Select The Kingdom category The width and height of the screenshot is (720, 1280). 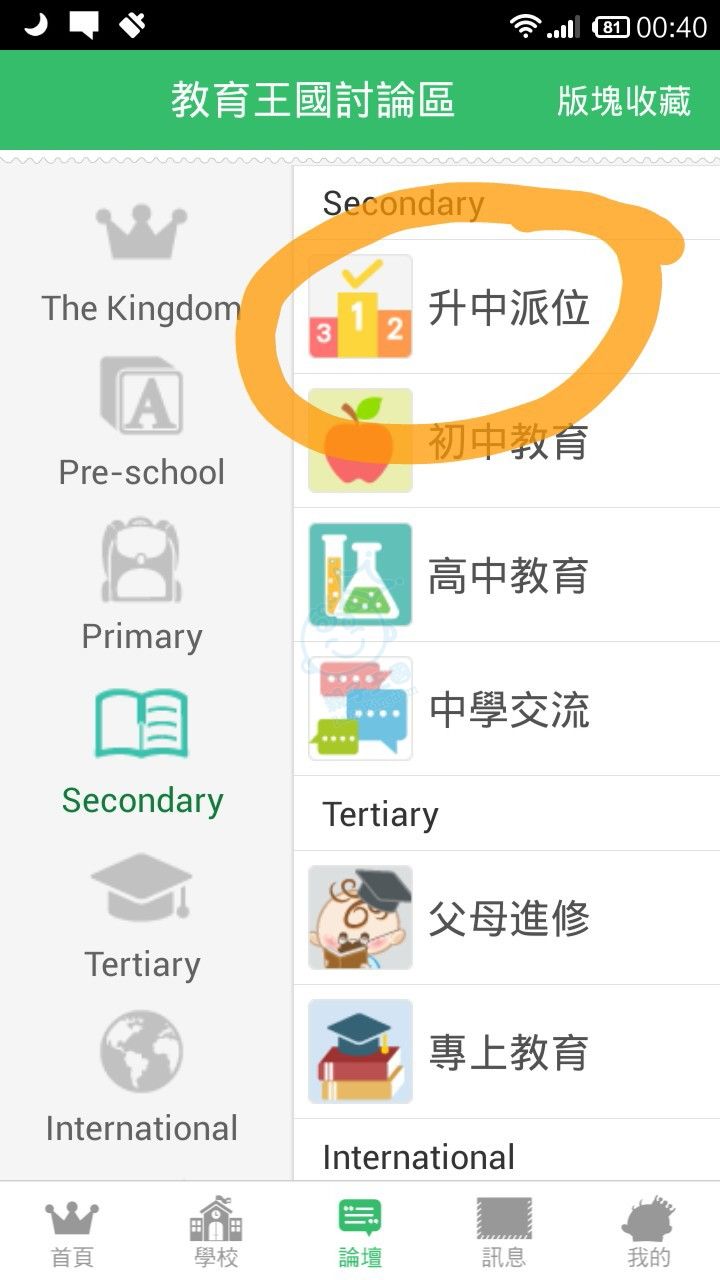(x=142, y=265)
